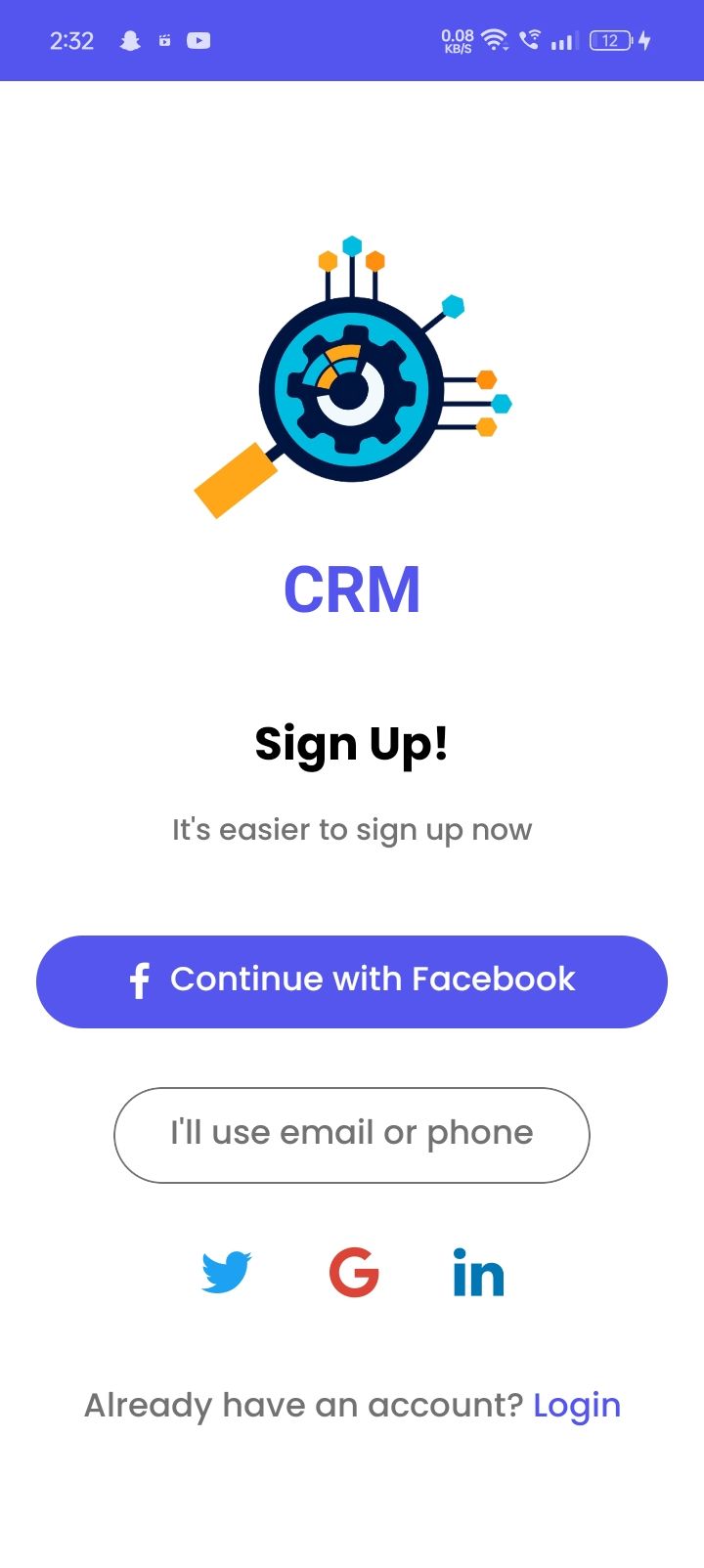704x1568 pixels.
Task: Sign up using the Google icon
Action: (354, 1273)
